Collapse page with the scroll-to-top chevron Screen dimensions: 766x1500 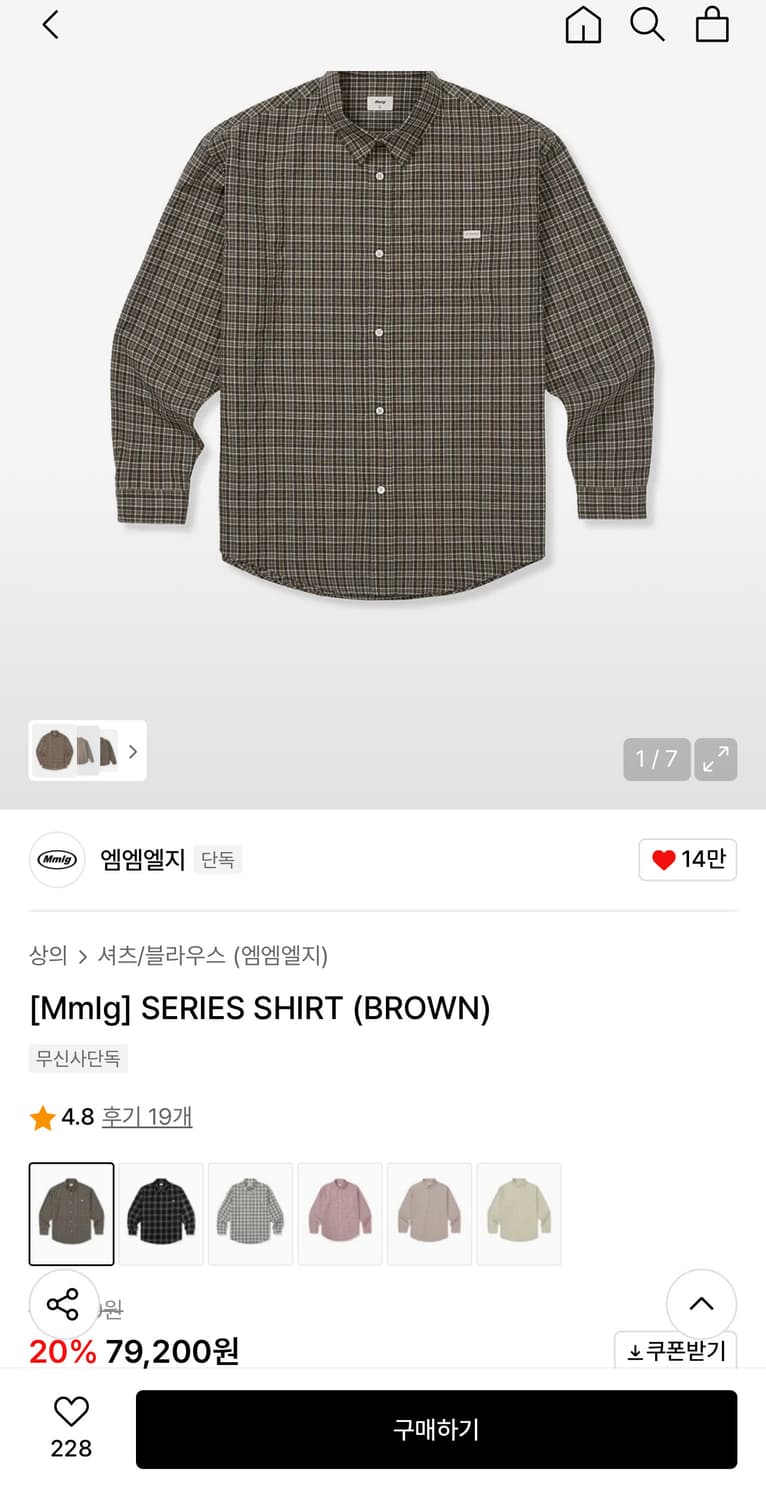click(x=701, y=1304)
